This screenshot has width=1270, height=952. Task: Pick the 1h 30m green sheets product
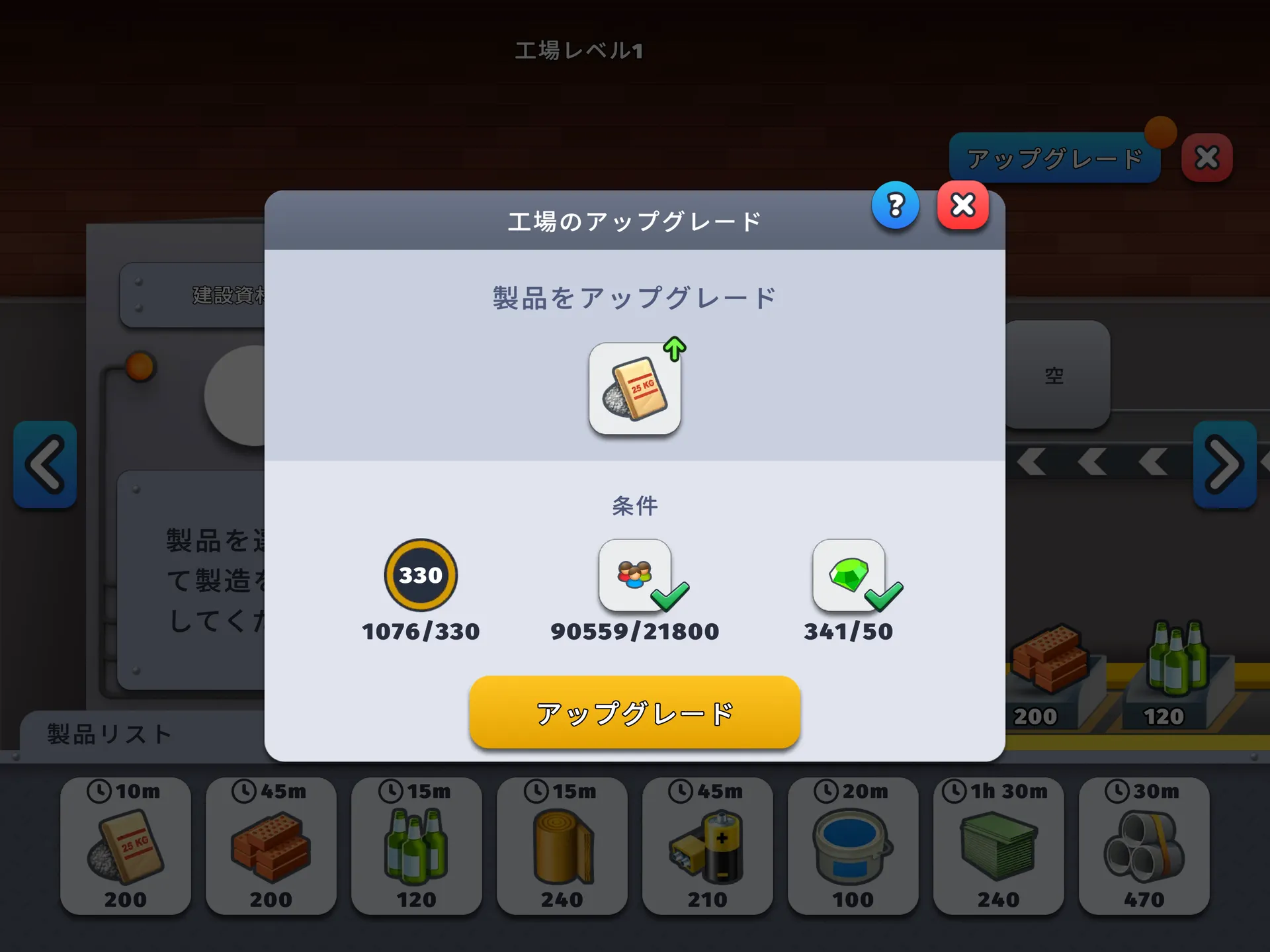999,845
